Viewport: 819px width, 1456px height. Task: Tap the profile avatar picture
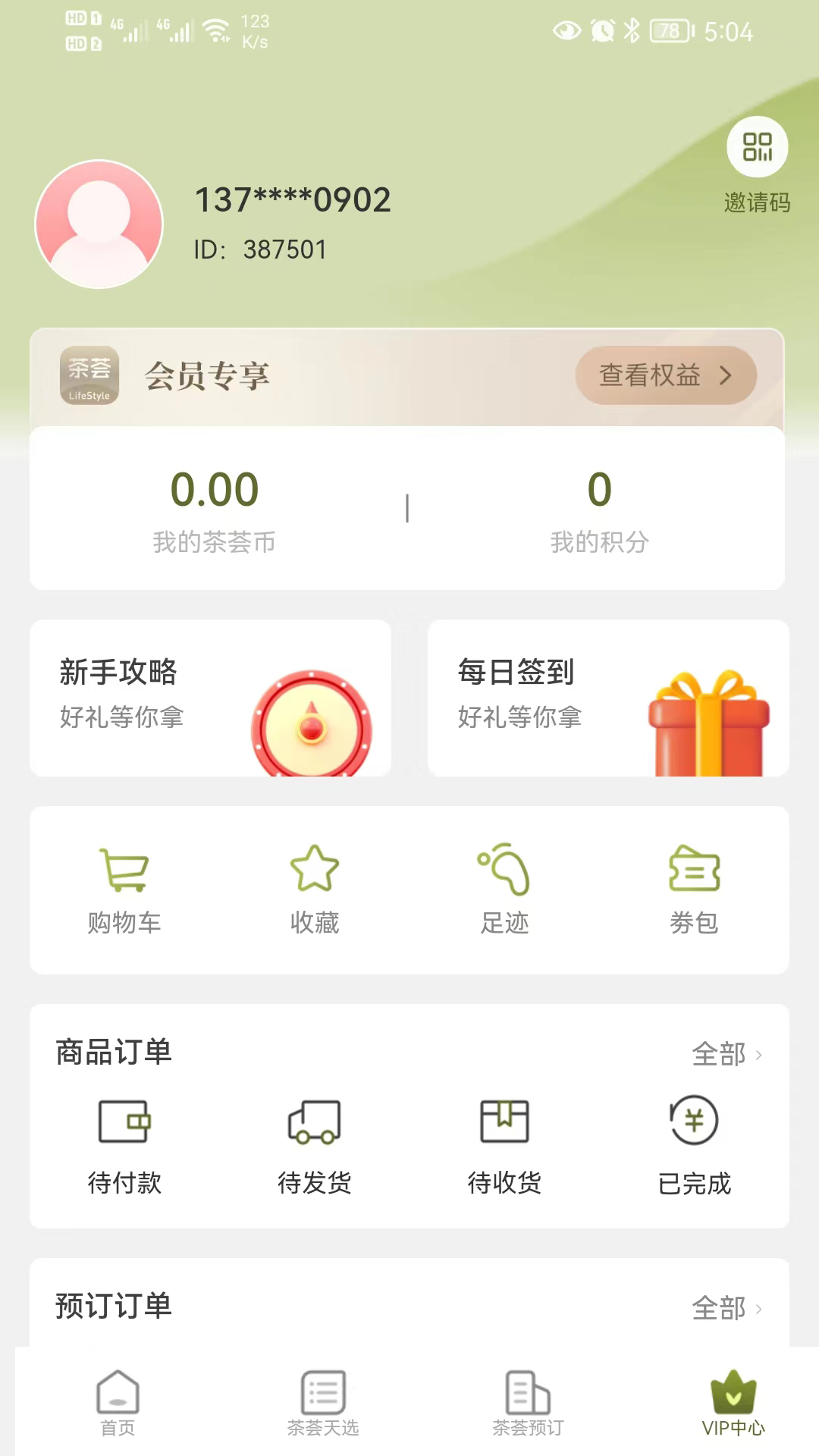99,224
